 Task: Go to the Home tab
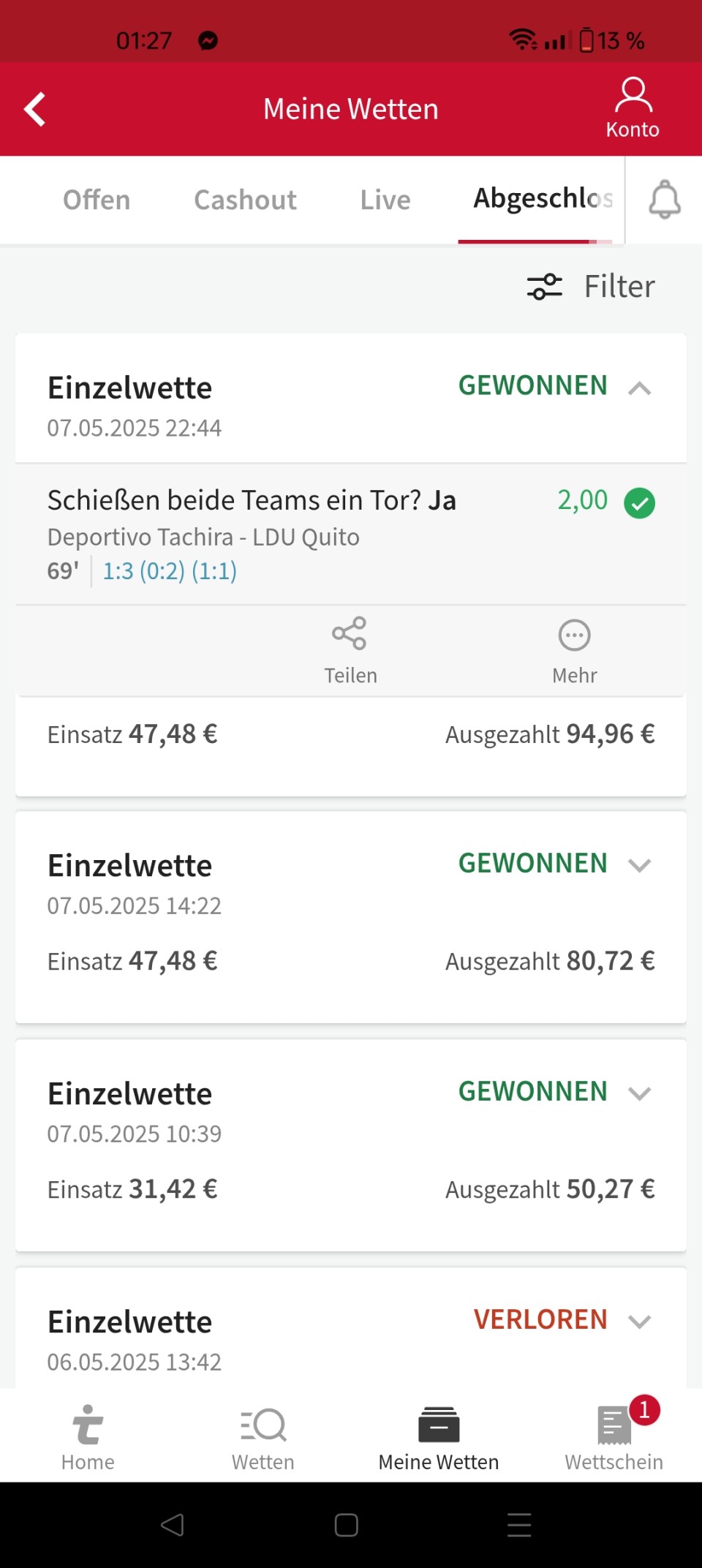[x=88, y=1438]
